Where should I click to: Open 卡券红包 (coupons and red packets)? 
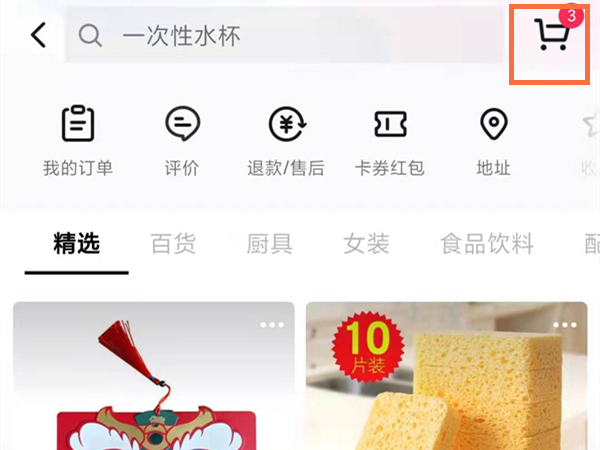390,140
